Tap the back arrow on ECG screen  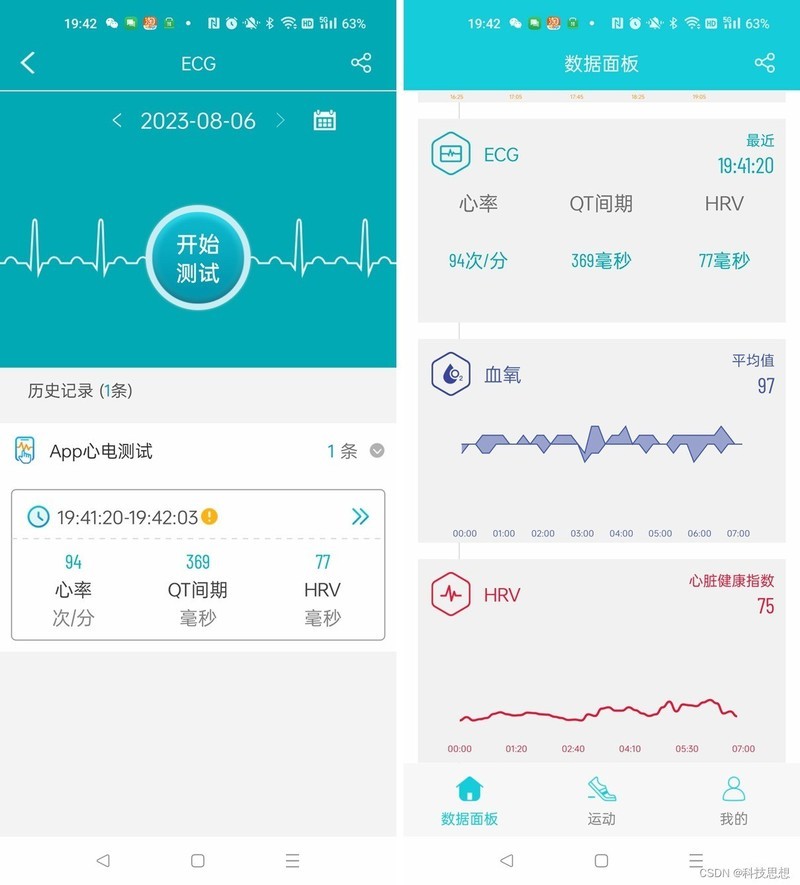25,63
